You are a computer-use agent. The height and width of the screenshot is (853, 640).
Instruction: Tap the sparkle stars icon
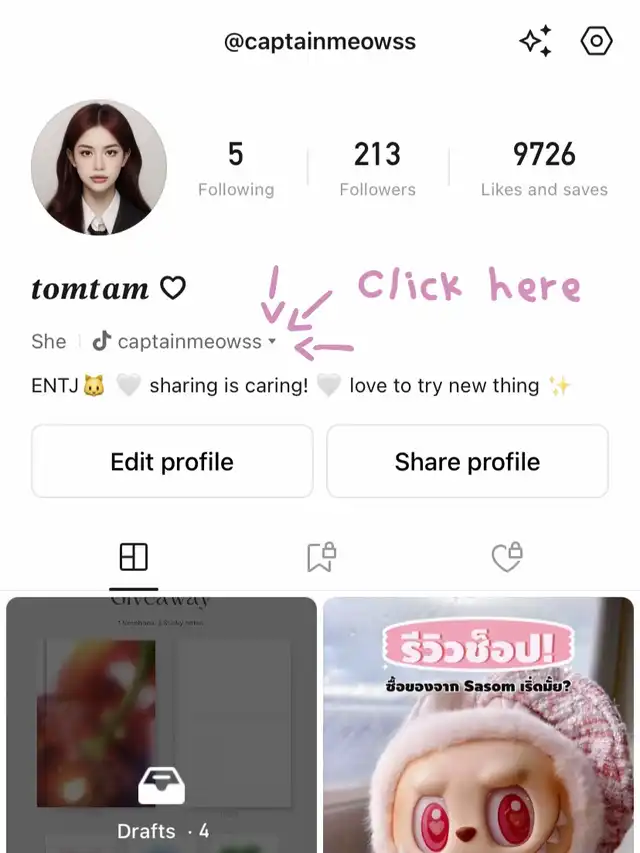coord(535,41)
